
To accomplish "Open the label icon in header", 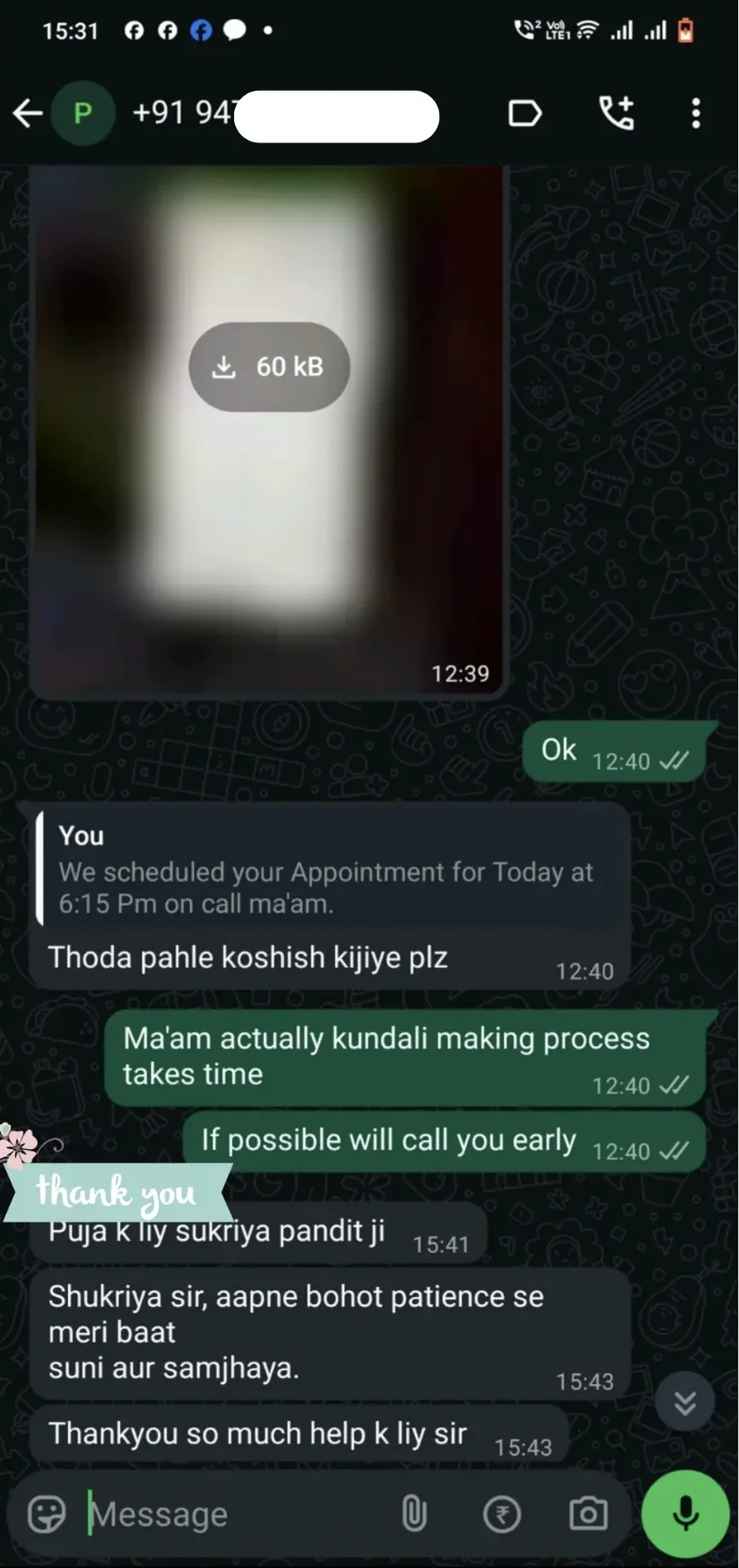I will coord(524,113).
